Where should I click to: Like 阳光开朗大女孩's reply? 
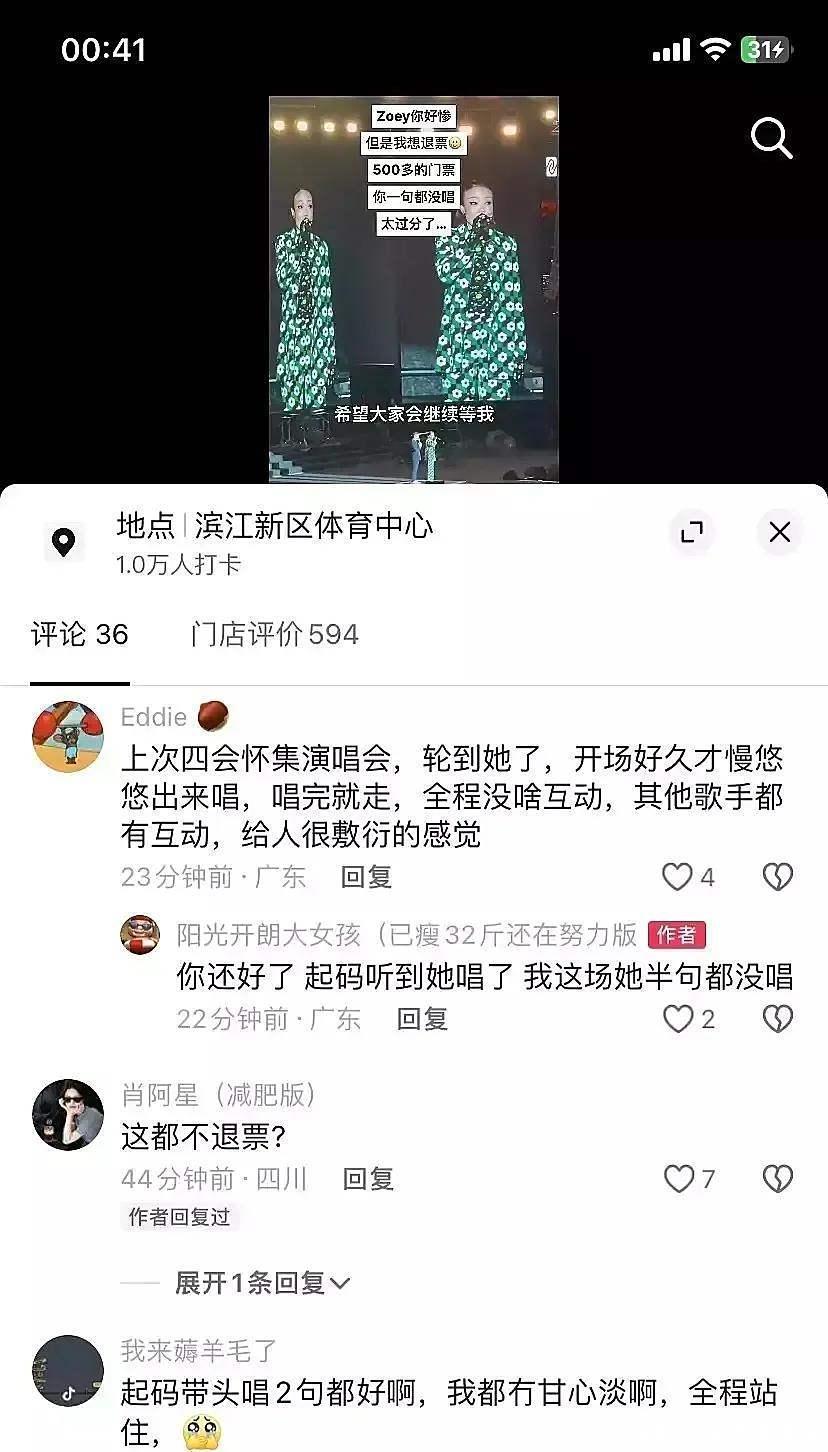coord(678,1019)
